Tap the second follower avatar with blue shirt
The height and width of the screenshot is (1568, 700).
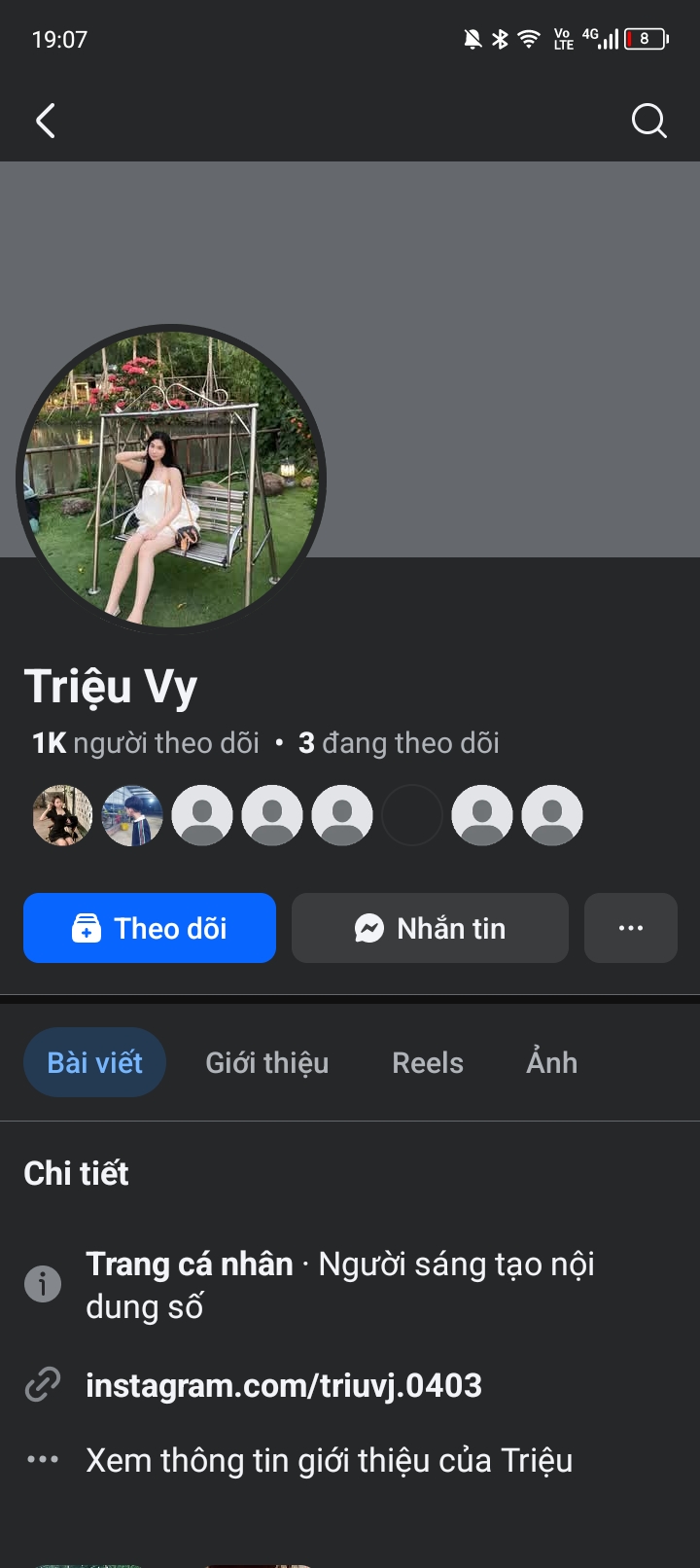point(132,815)
